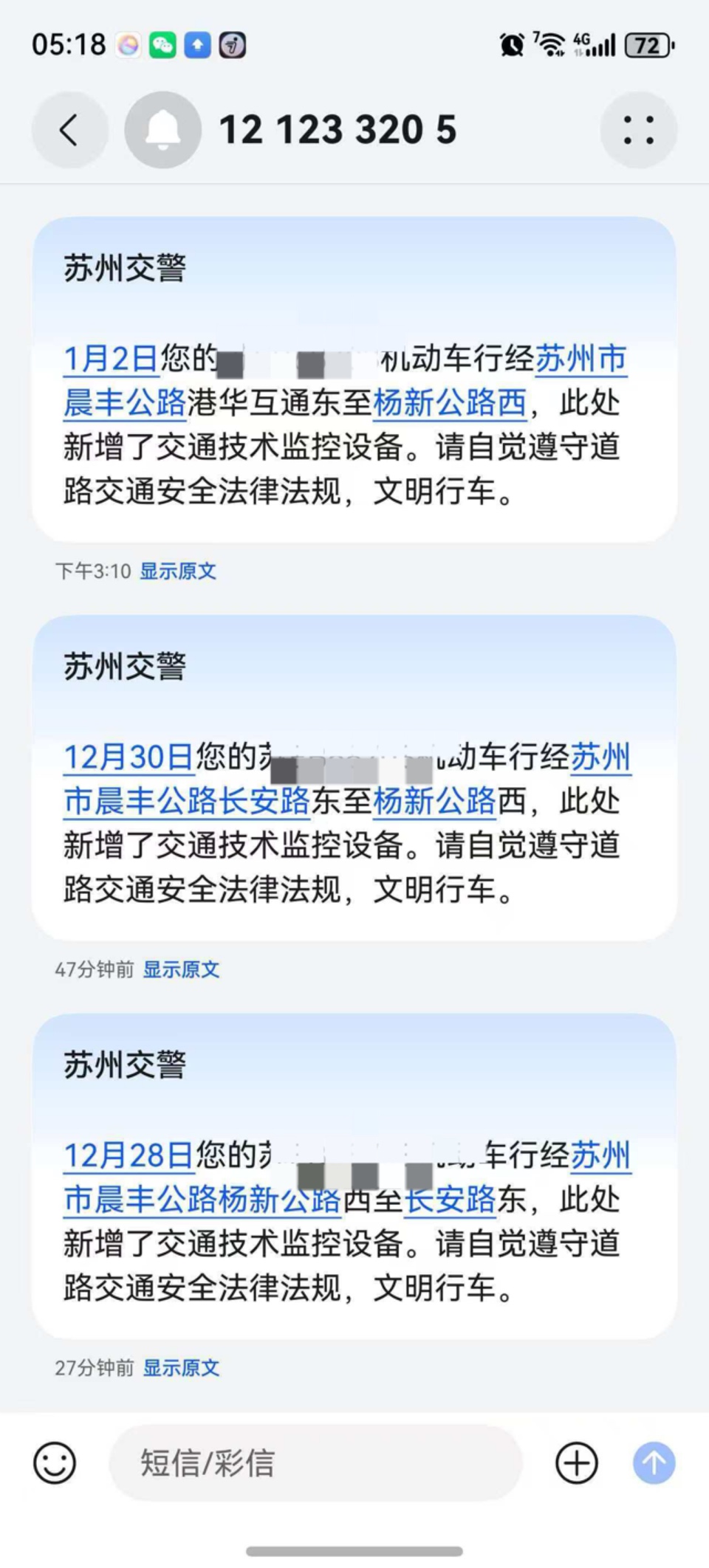The width and height of the screenshot is (709, 1568).
Task: Show original text of message from 47分钟前
Action: point(181,969)
